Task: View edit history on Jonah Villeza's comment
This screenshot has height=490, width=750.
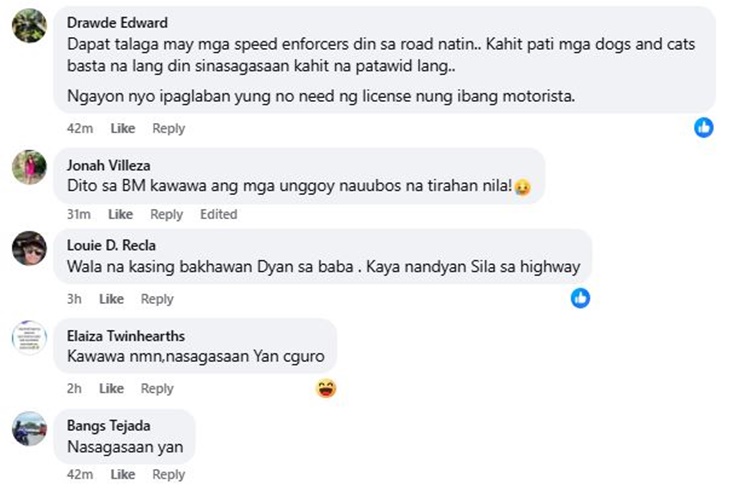Action: click(x=218, y=215)
